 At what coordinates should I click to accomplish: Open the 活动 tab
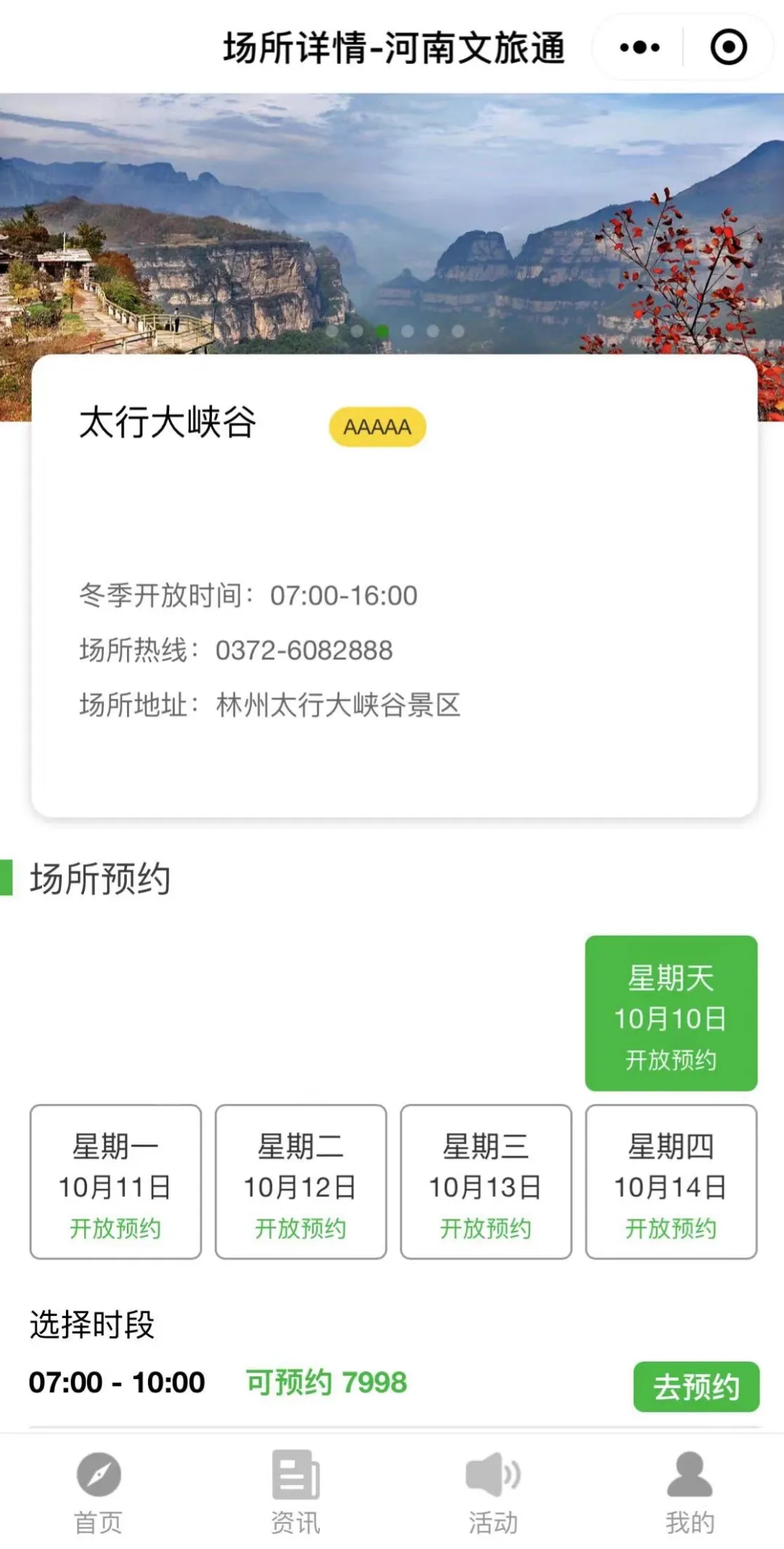493,1492
